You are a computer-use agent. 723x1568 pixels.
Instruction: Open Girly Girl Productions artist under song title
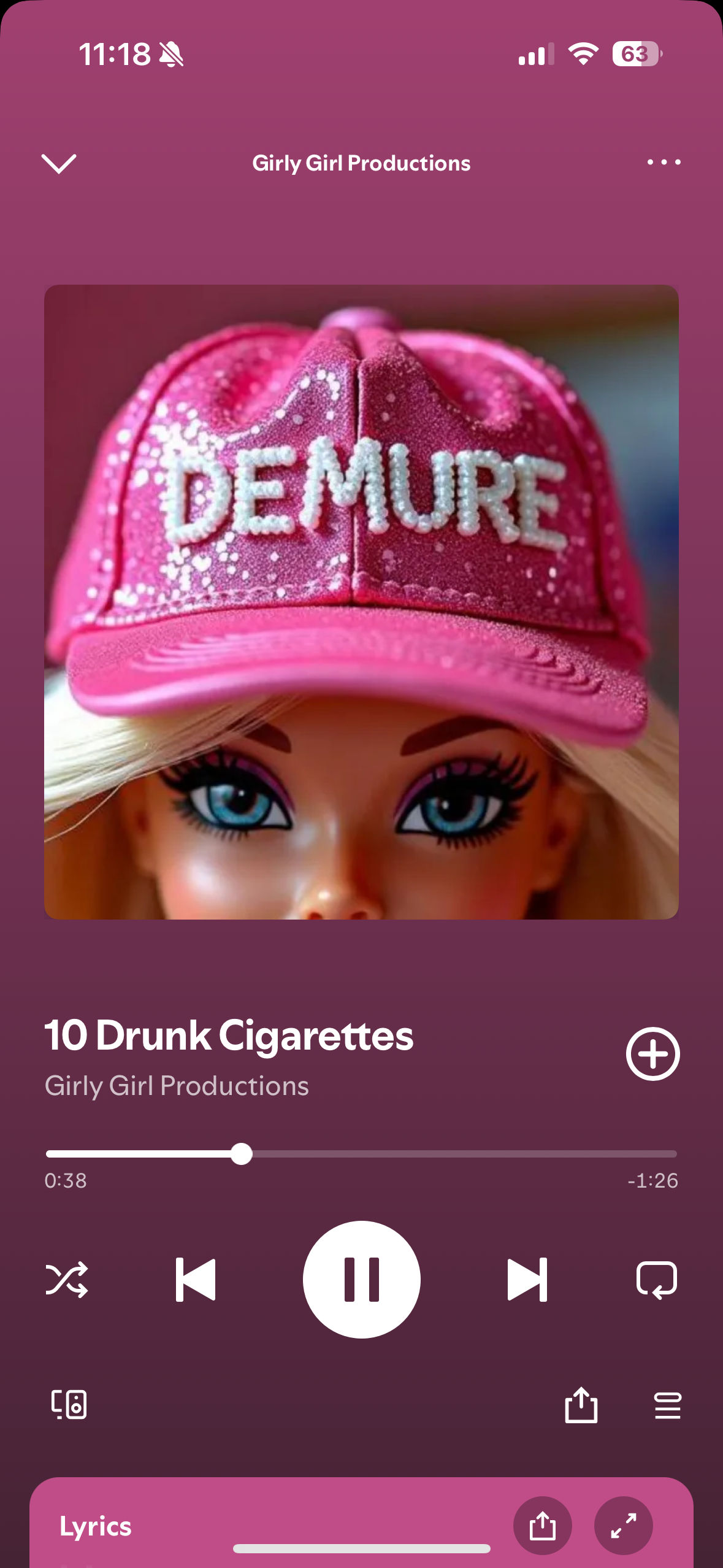pyautogui.click(x=177, y=1086)
